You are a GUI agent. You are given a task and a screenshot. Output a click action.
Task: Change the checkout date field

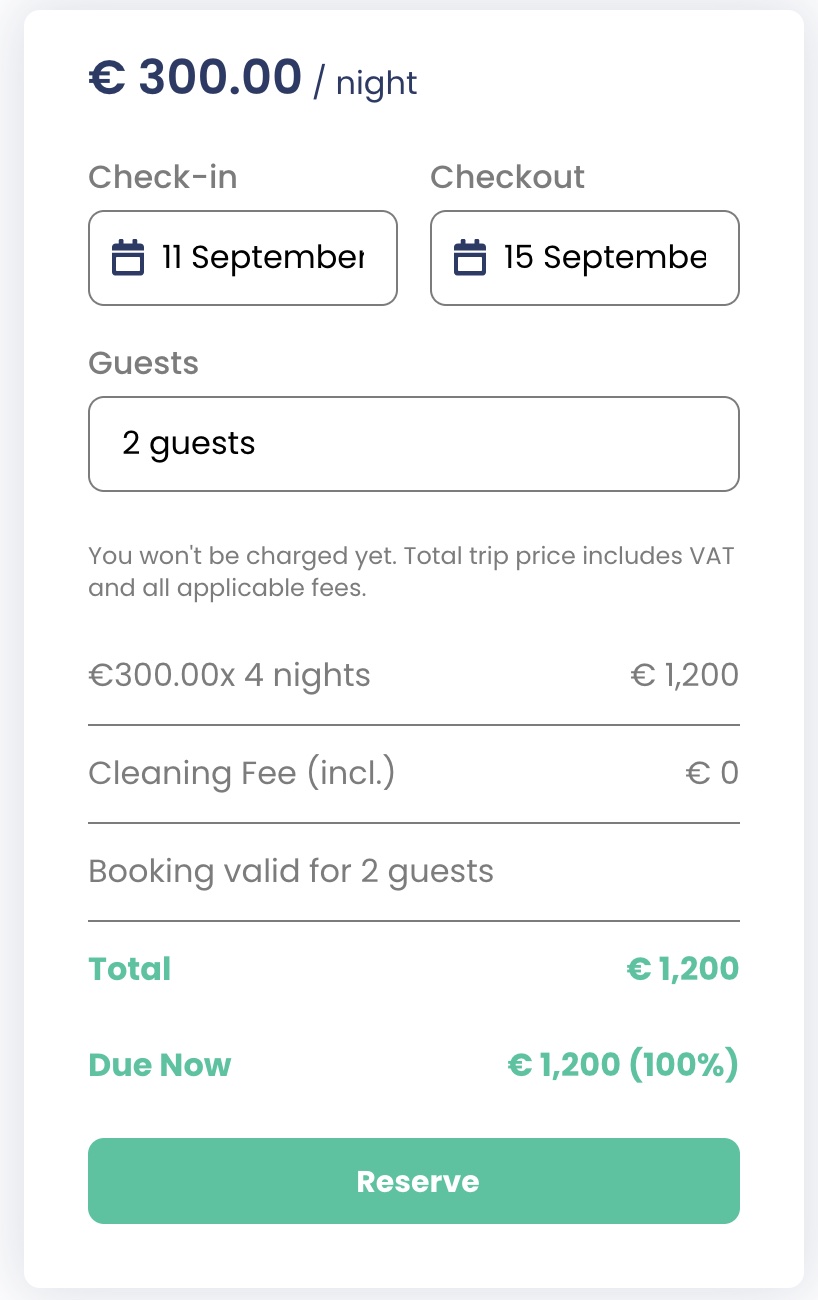584,258
